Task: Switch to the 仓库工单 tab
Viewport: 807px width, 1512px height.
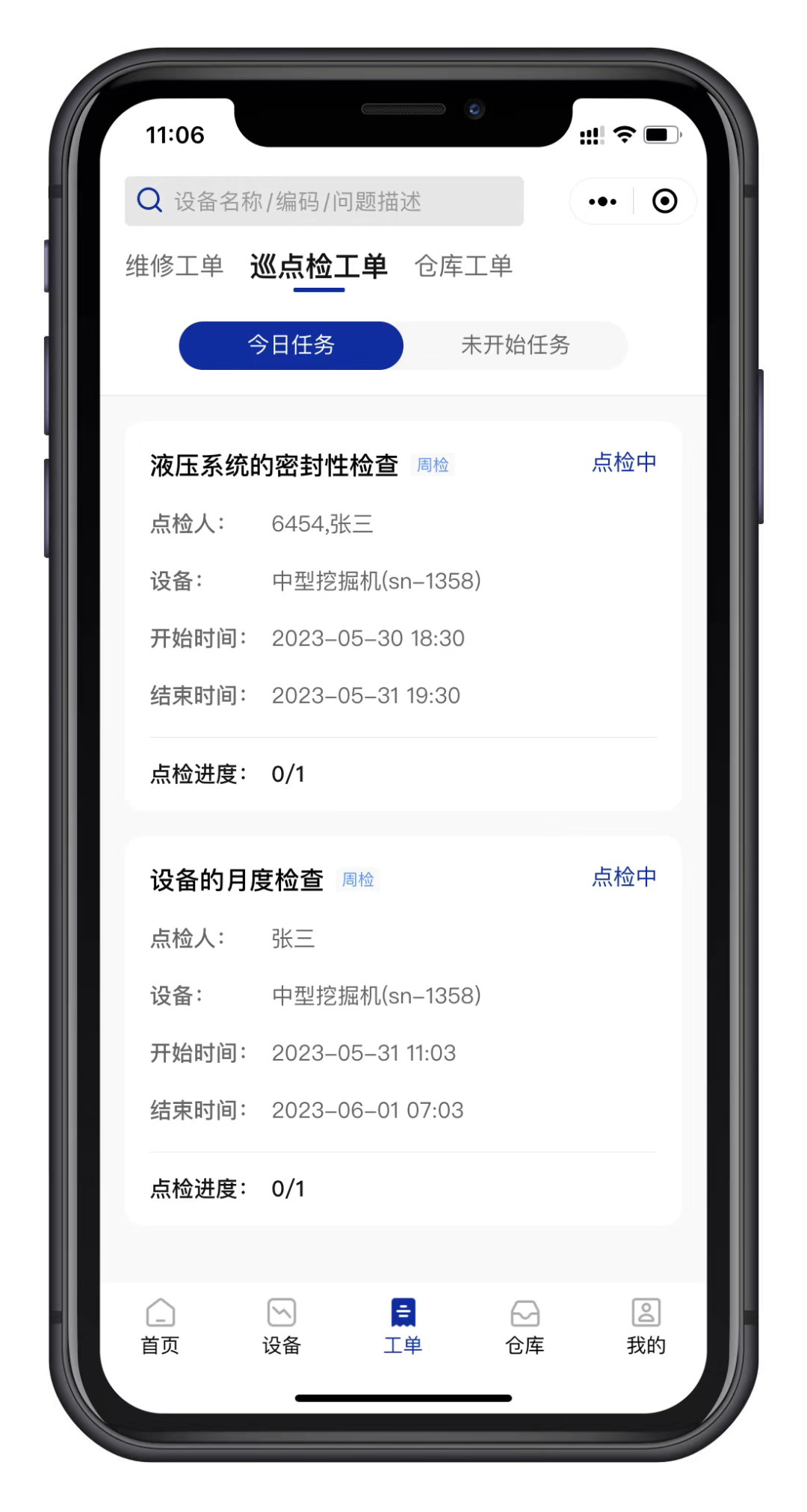Action: [463, 266]
